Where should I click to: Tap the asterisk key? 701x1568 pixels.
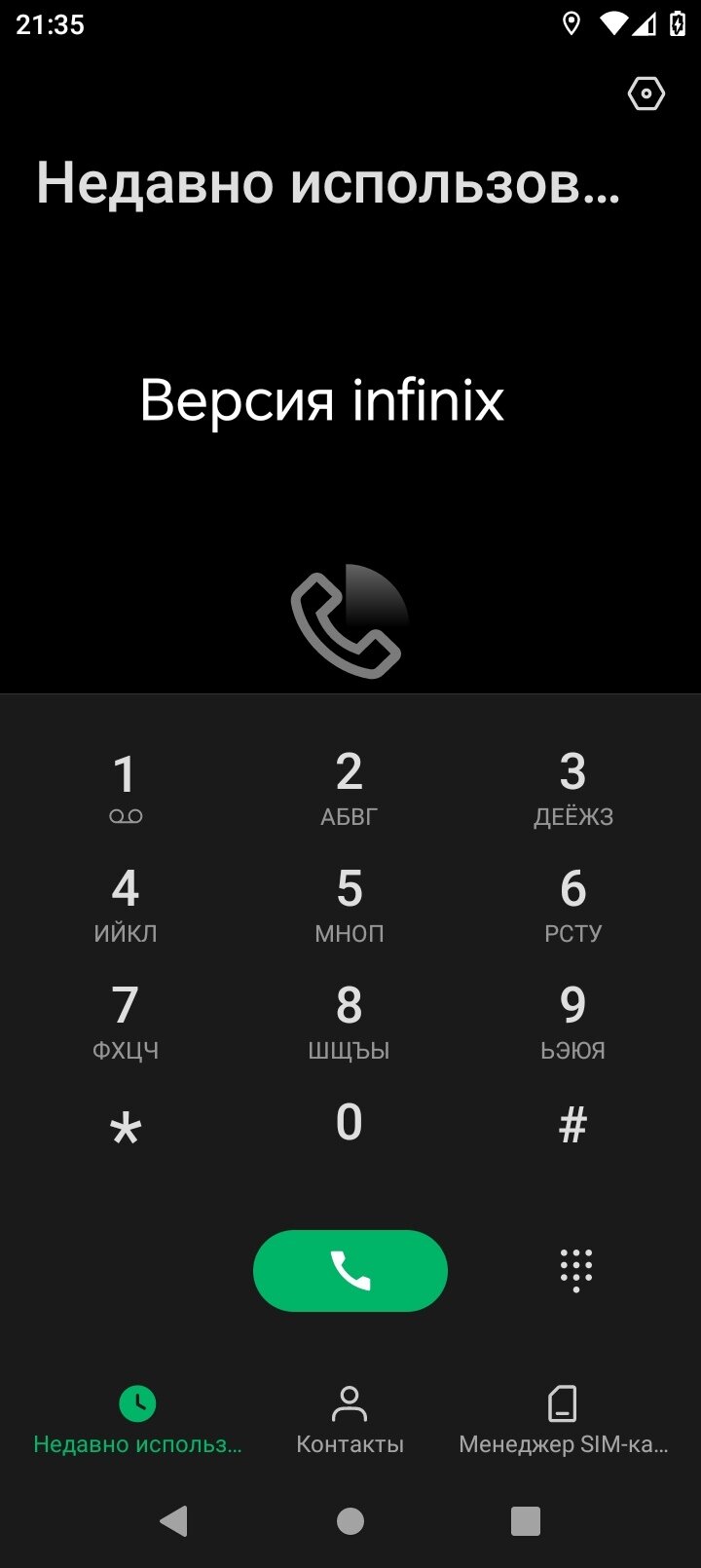tap(125, 1127)
